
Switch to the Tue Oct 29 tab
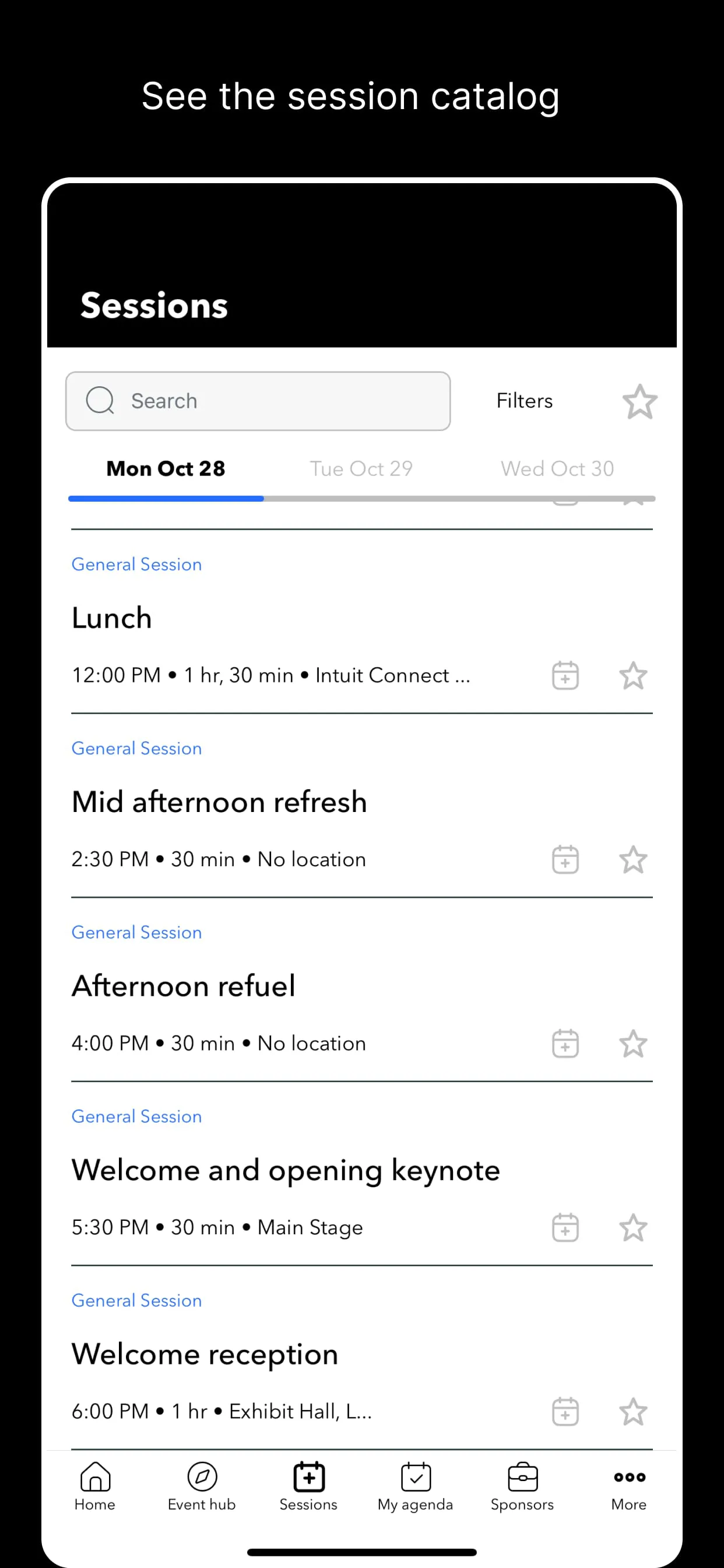(361, 468)
